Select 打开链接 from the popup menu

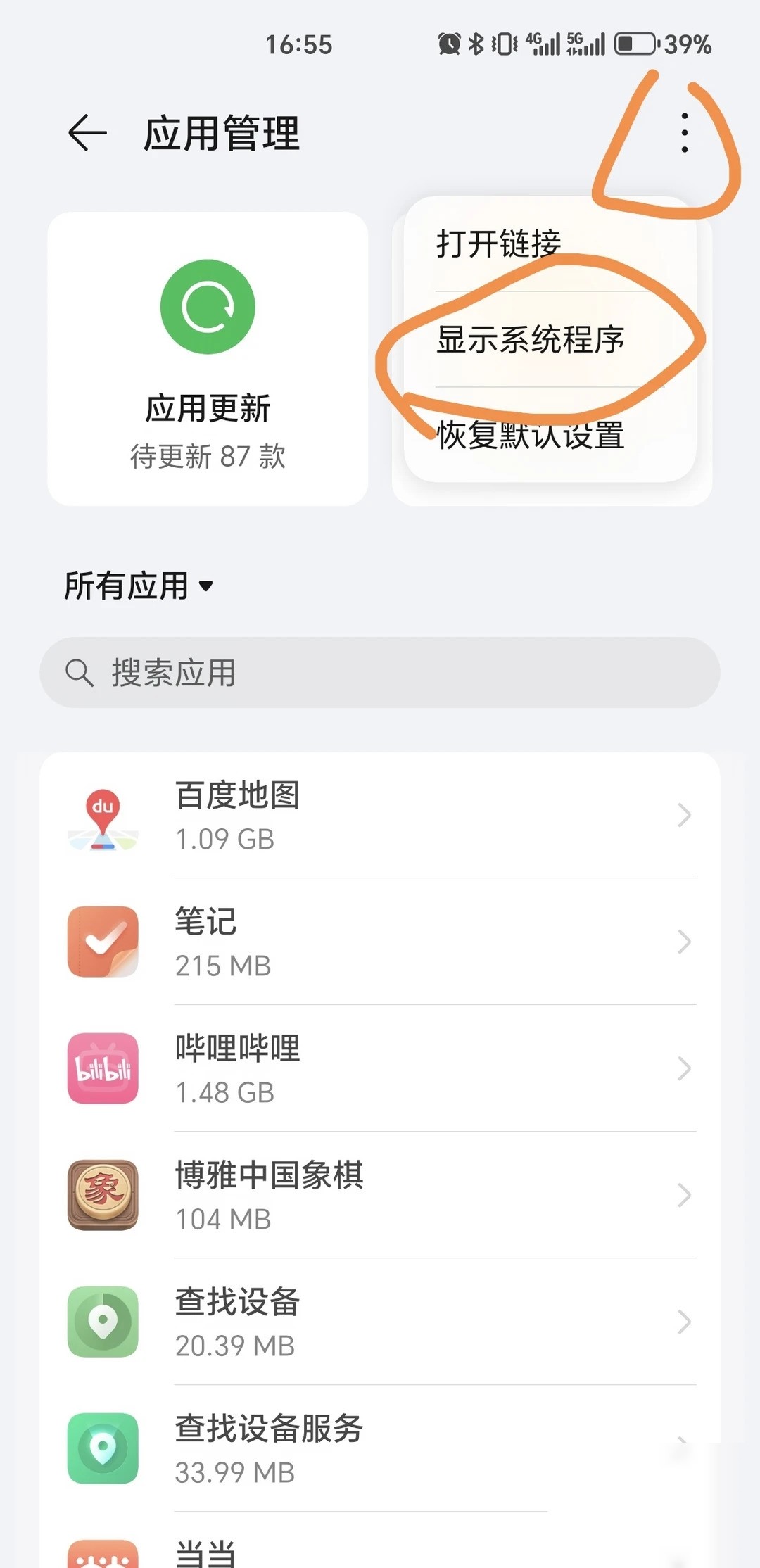pos(550,244)
